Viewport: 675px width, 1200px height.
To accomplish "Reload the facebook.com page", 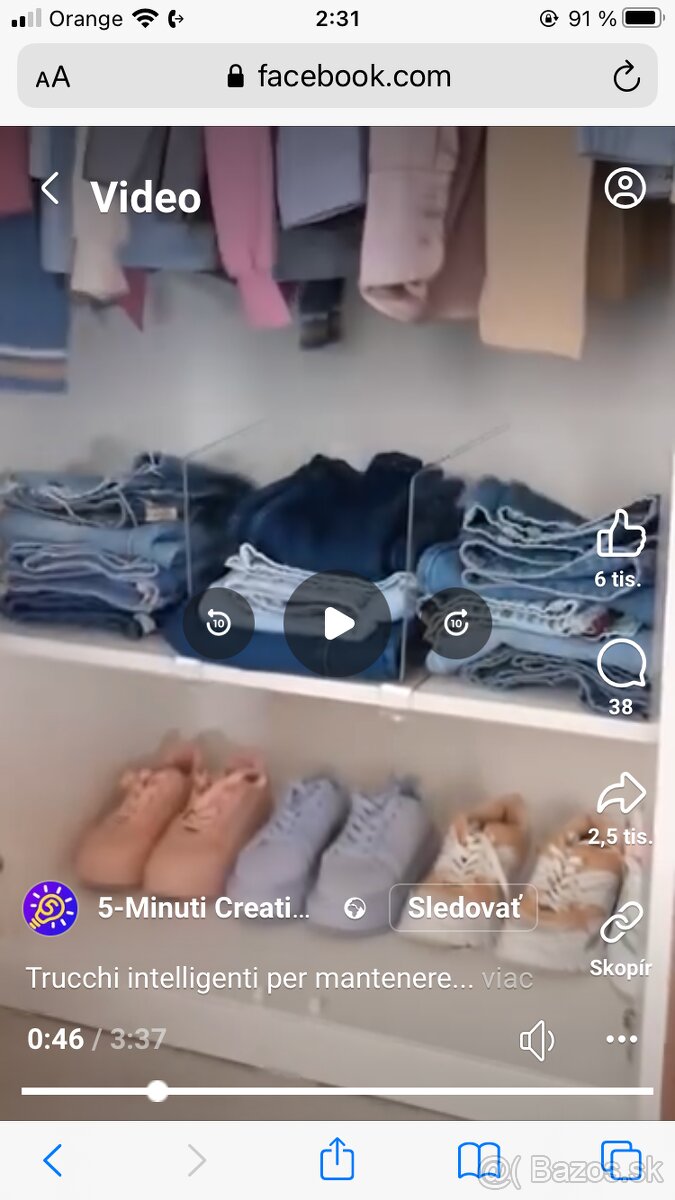I will coord(626,77).
